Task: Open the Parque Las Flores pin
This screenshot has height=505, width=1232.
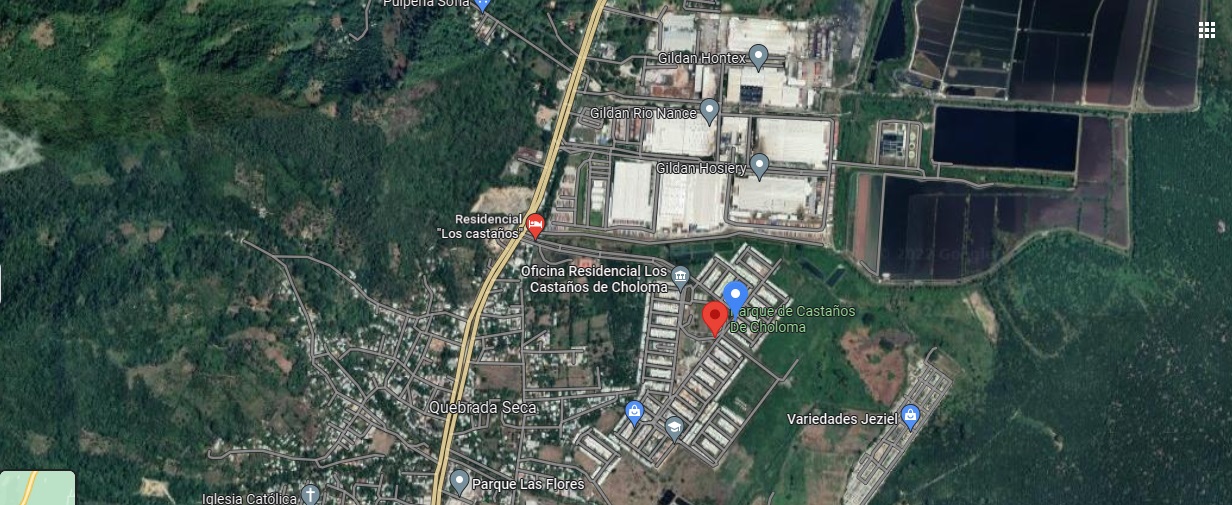Action: [459, 482]
